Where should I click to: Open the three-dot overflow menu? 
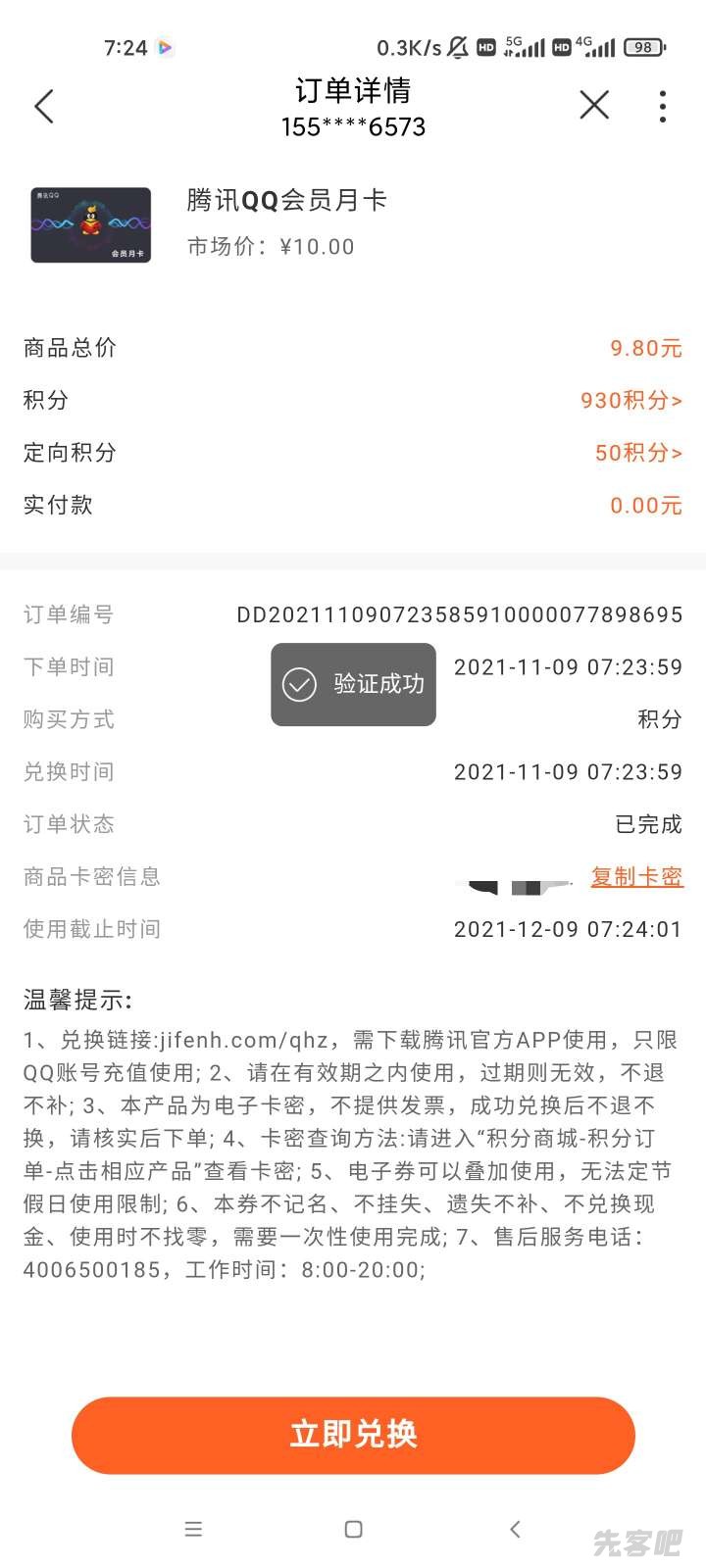pos(663,106)
